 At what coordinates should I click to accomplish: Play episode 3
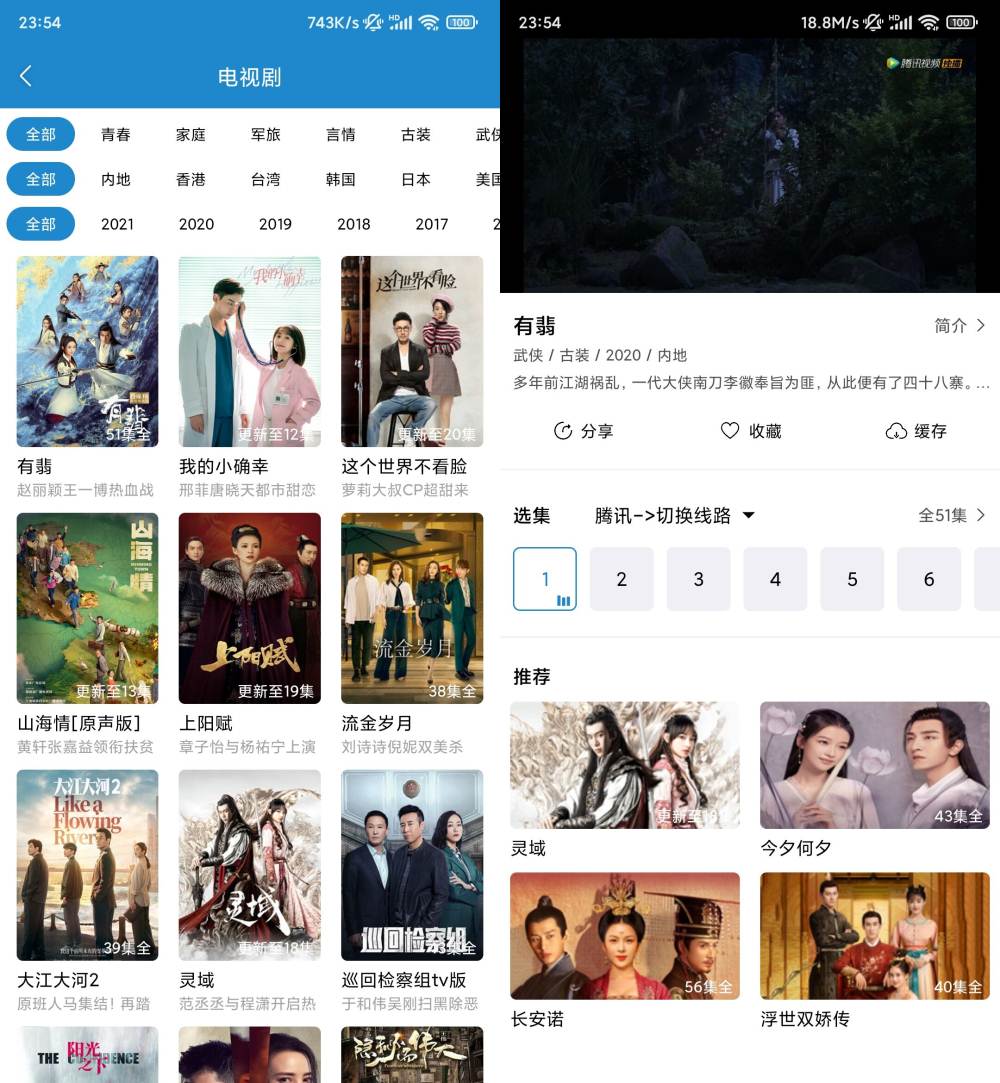pyautogui.click(x=698, y=579)
